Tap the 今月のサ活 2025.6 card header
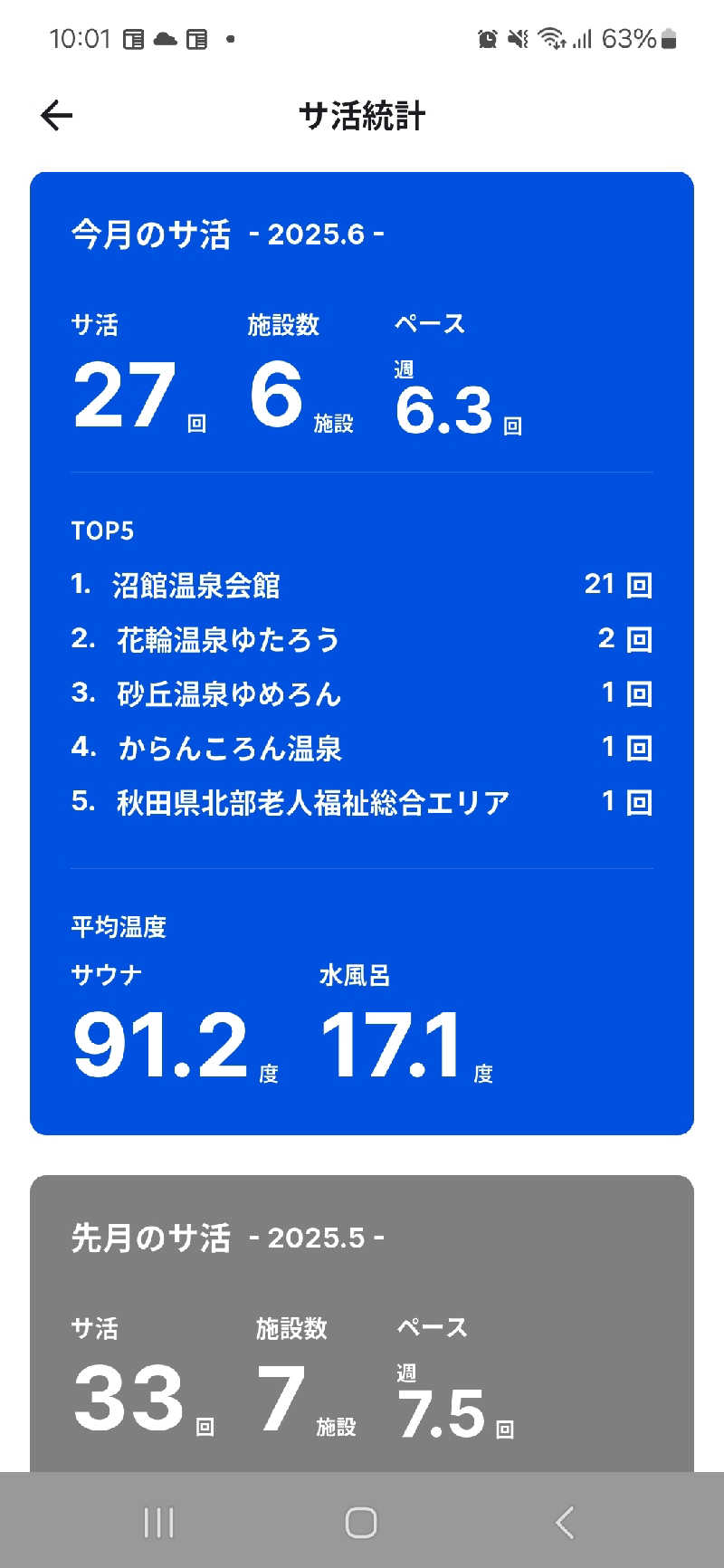 226,234
